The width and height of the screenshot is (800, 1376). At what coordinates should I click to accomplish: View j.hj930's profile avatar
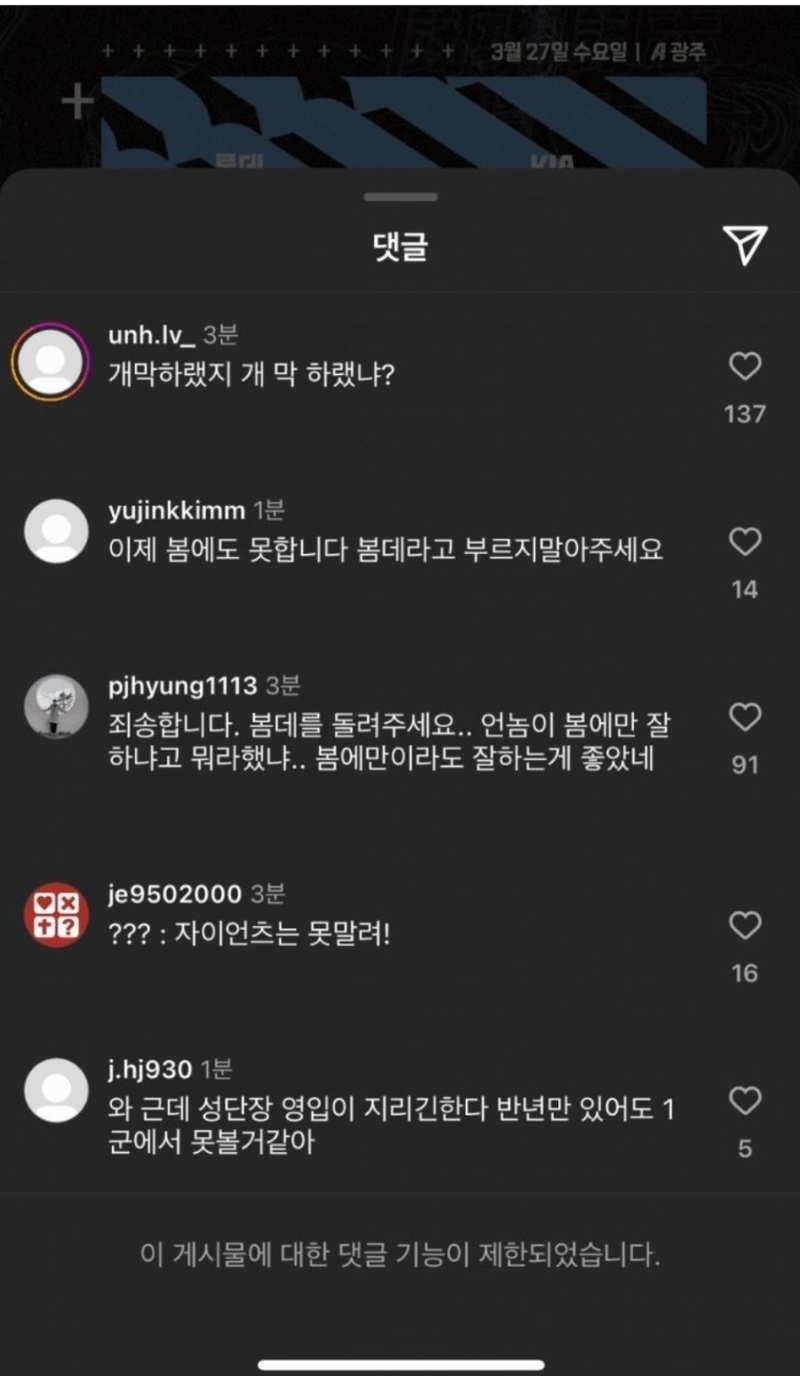click(x=55, y=1089)
